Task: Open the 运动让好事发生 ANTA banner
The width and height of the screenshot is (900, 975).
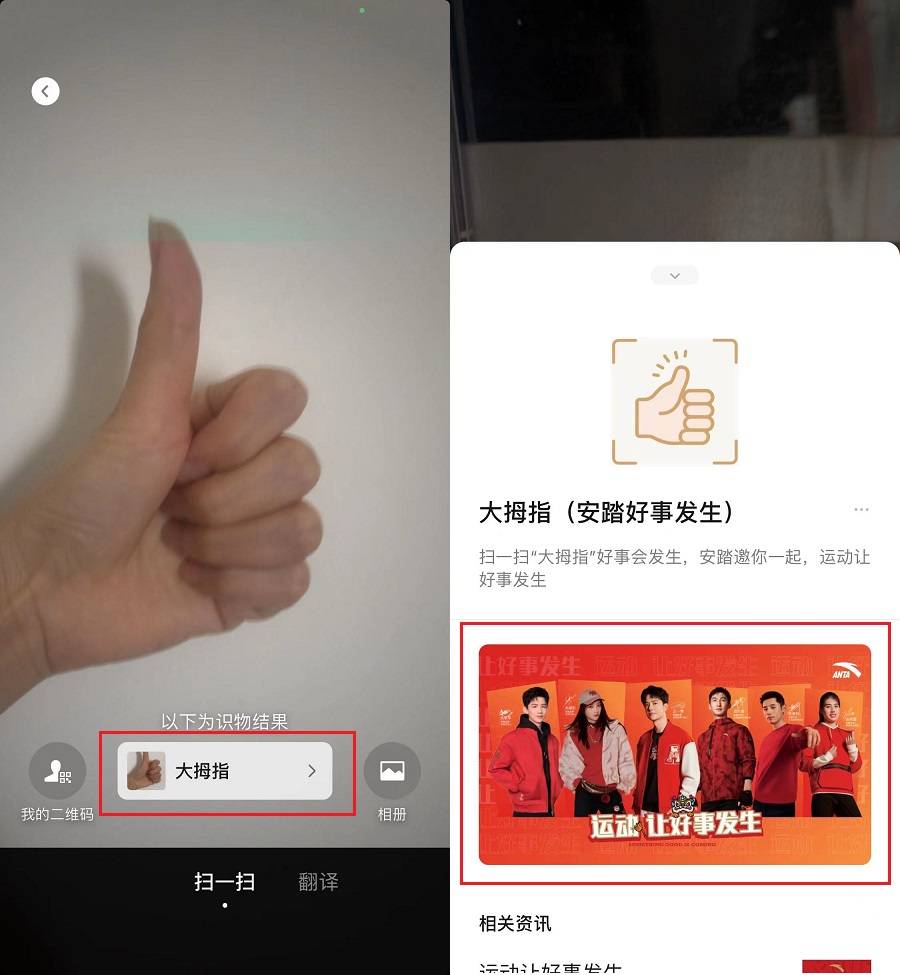Action: (674, 754)
